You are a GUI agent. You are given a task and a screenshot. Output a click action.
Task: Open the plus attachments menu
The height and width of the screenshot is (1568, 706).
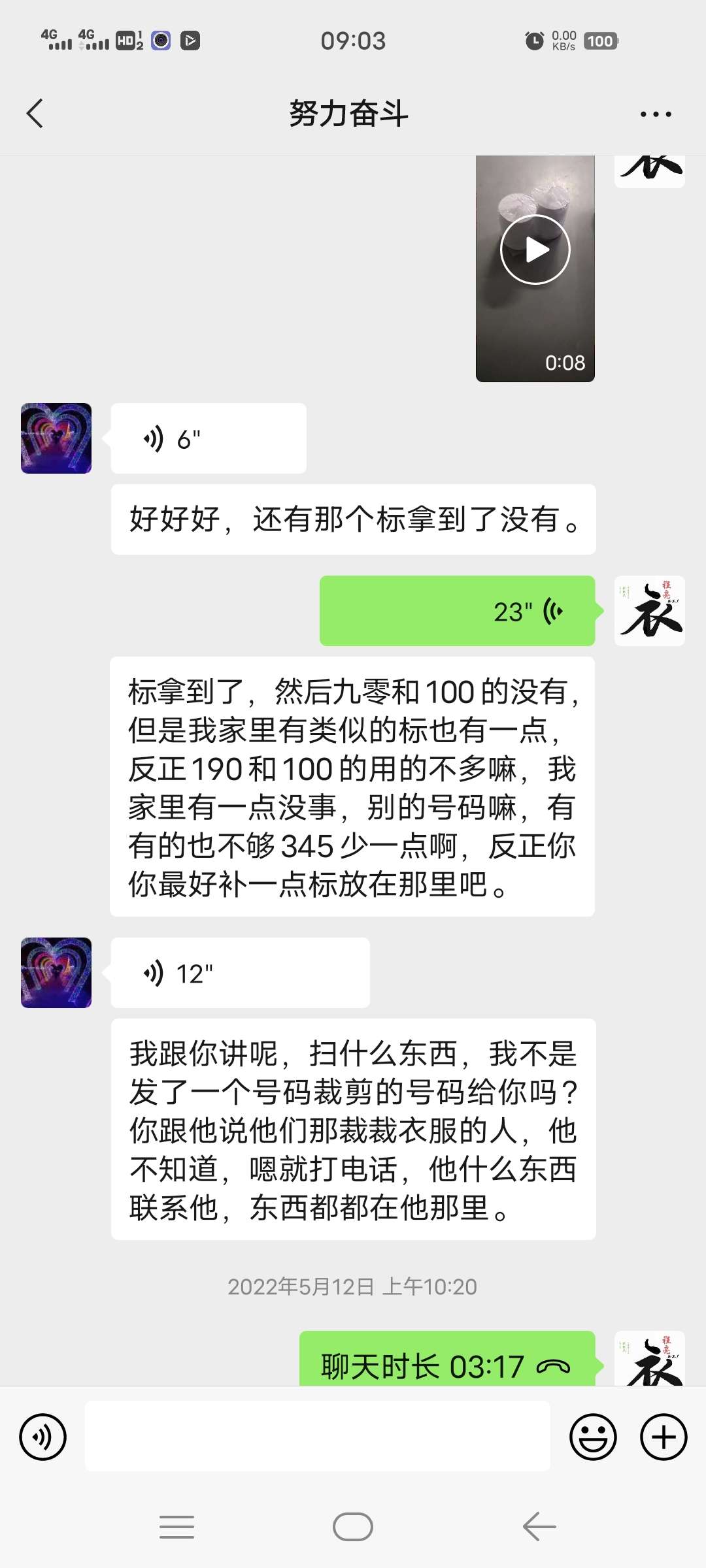(663, 1437)
